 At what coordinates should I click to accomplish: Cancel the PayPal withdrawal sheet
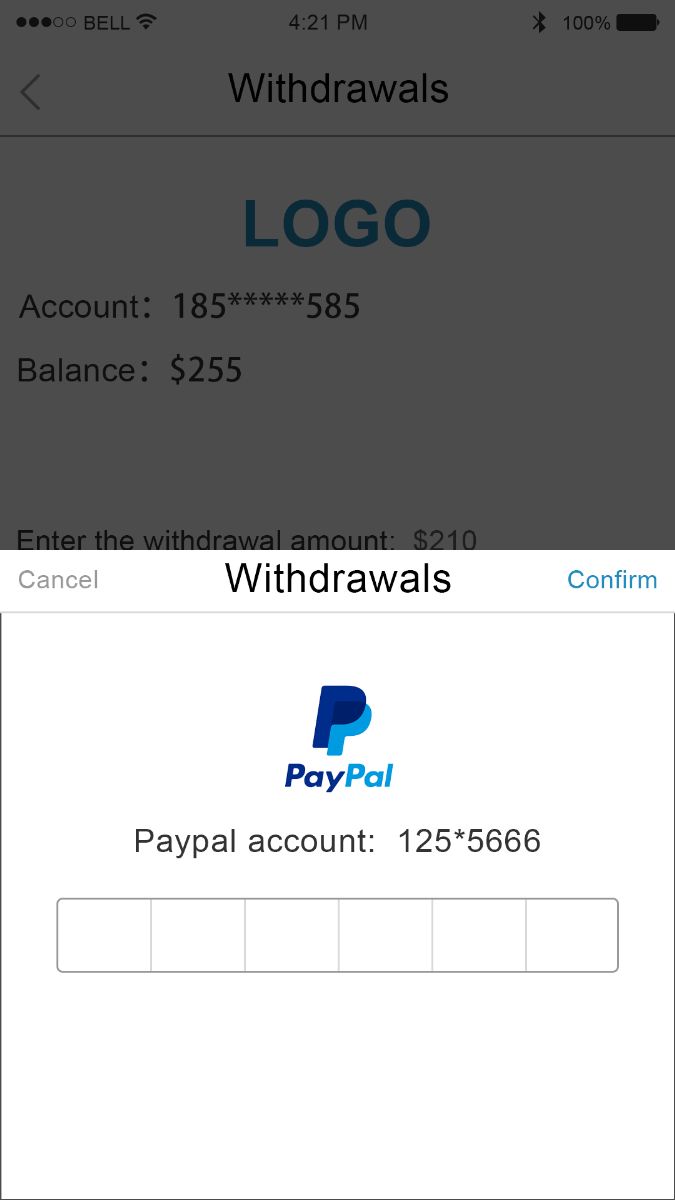point(58,580)
